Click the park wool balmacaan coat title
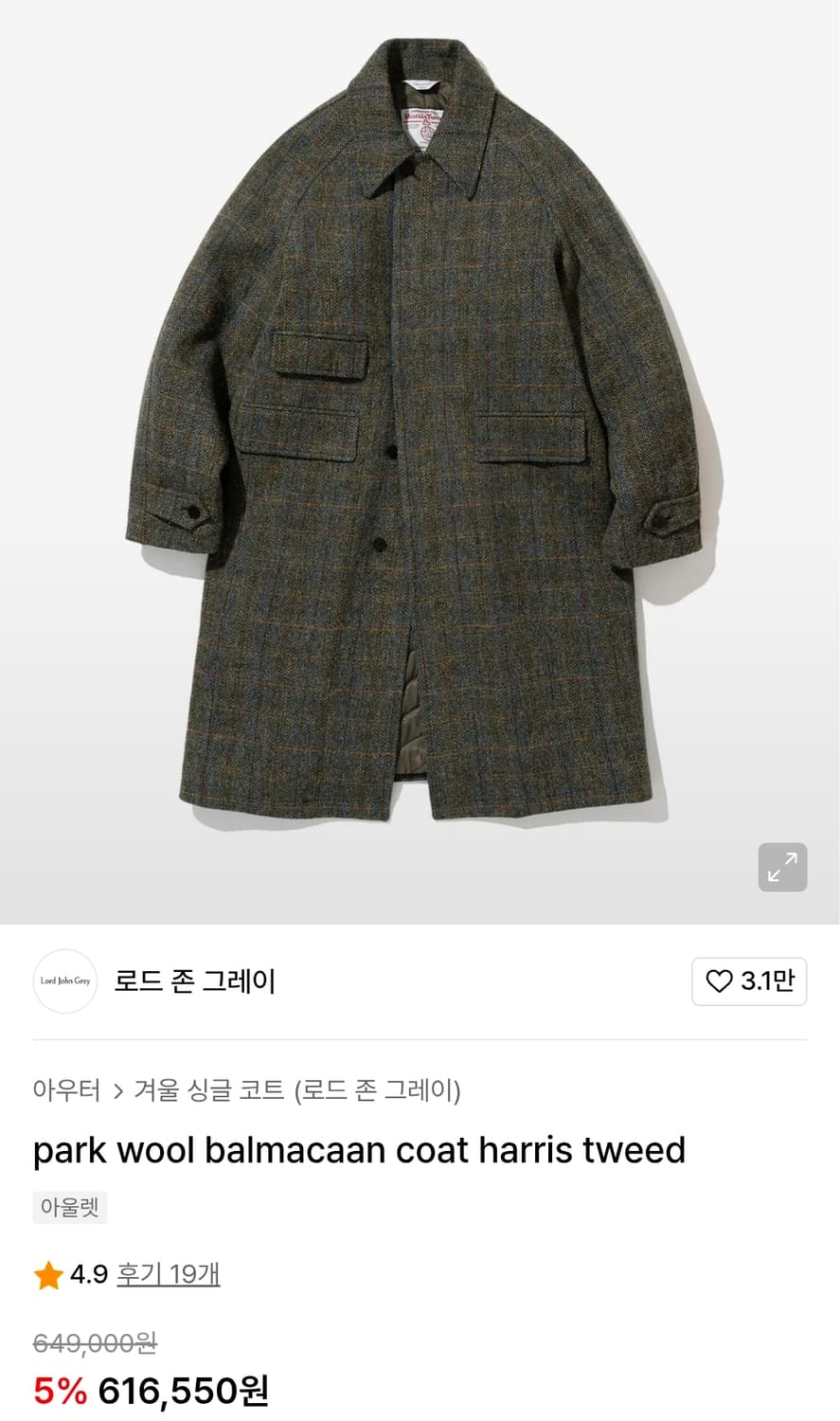Viewport: 840px width, 1421px height. [358, 1149]
